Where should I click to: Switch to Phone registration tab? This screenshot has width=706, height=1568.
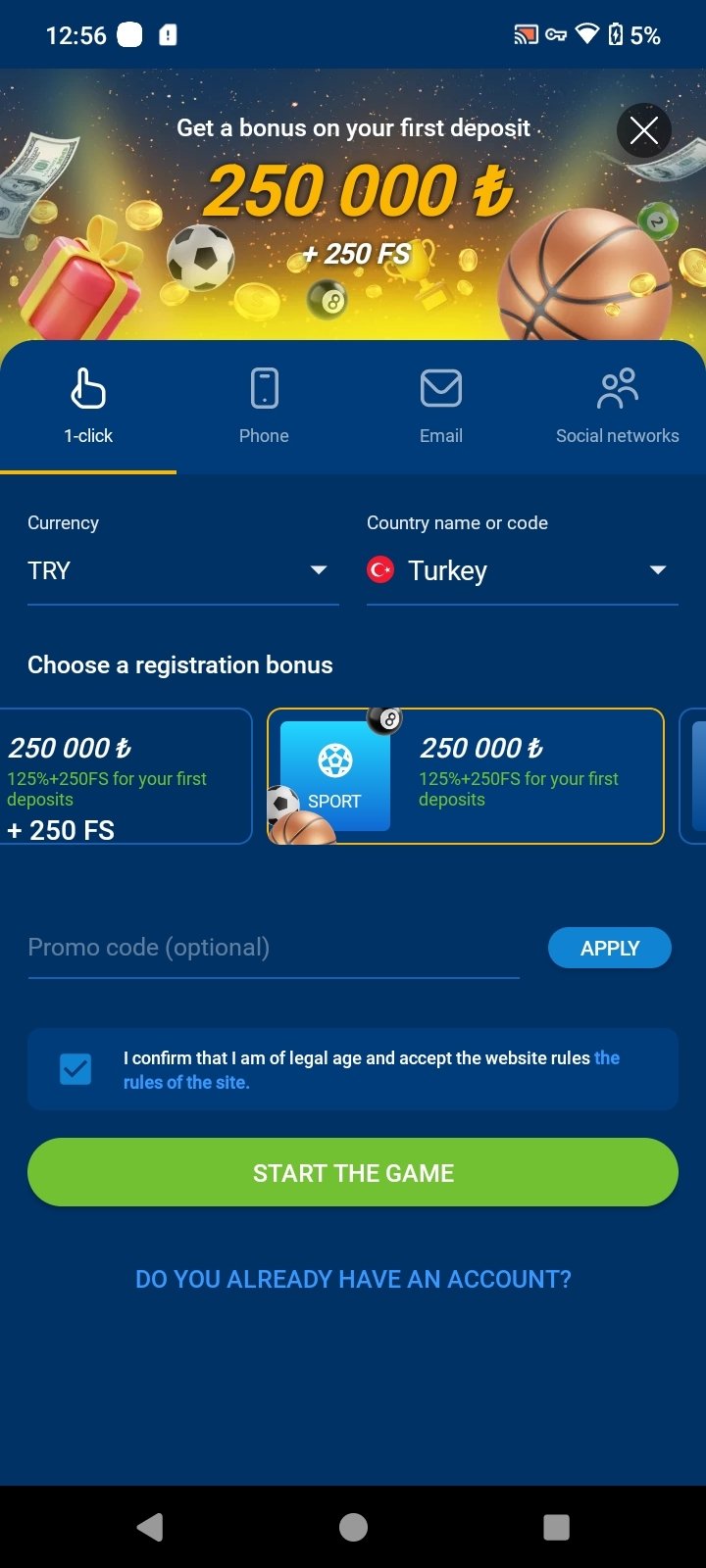[264, 407]
